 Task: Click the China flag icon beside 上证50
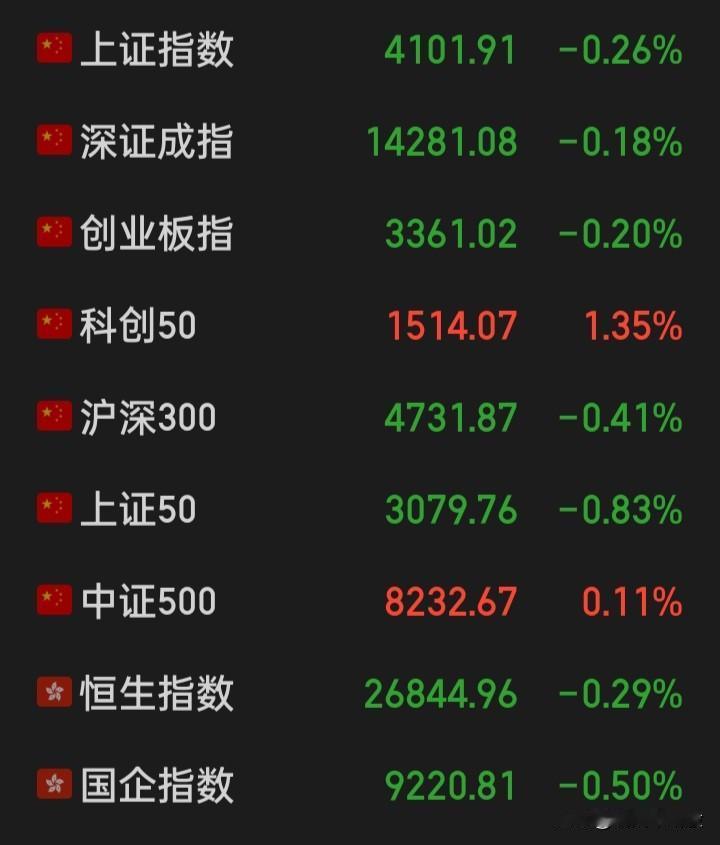tap(53, 508)
